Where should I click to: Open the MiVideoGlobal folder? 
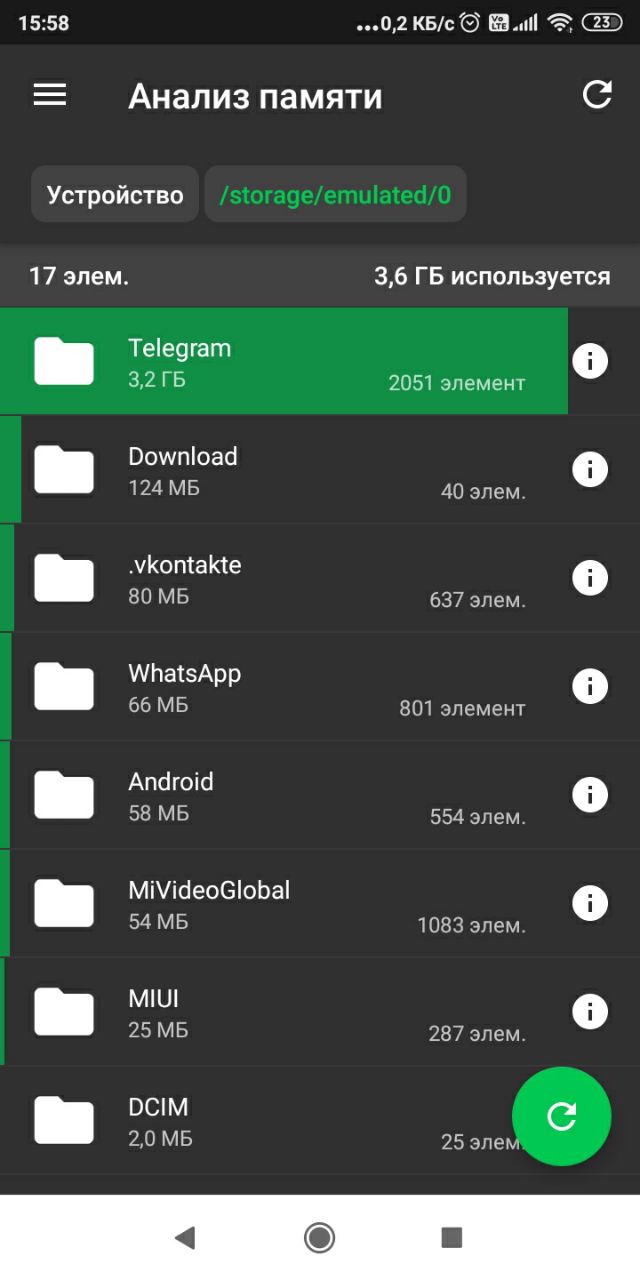tap(284, 903)
